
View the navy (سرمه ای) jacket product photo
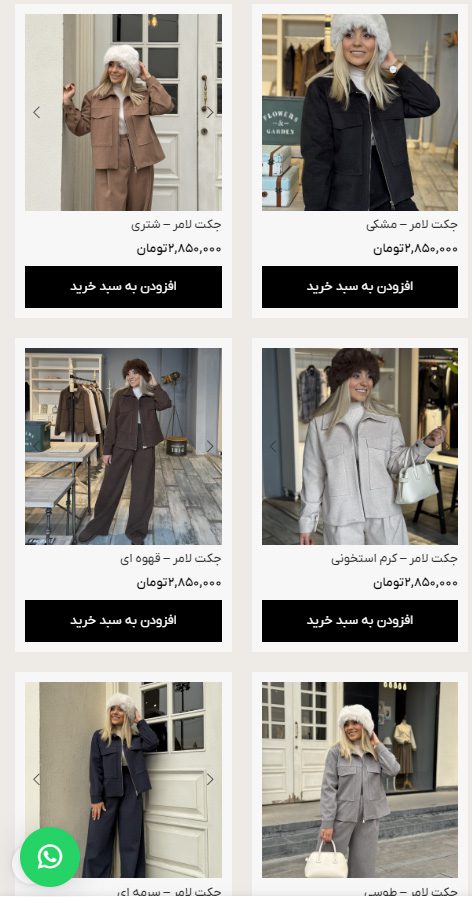123,780
